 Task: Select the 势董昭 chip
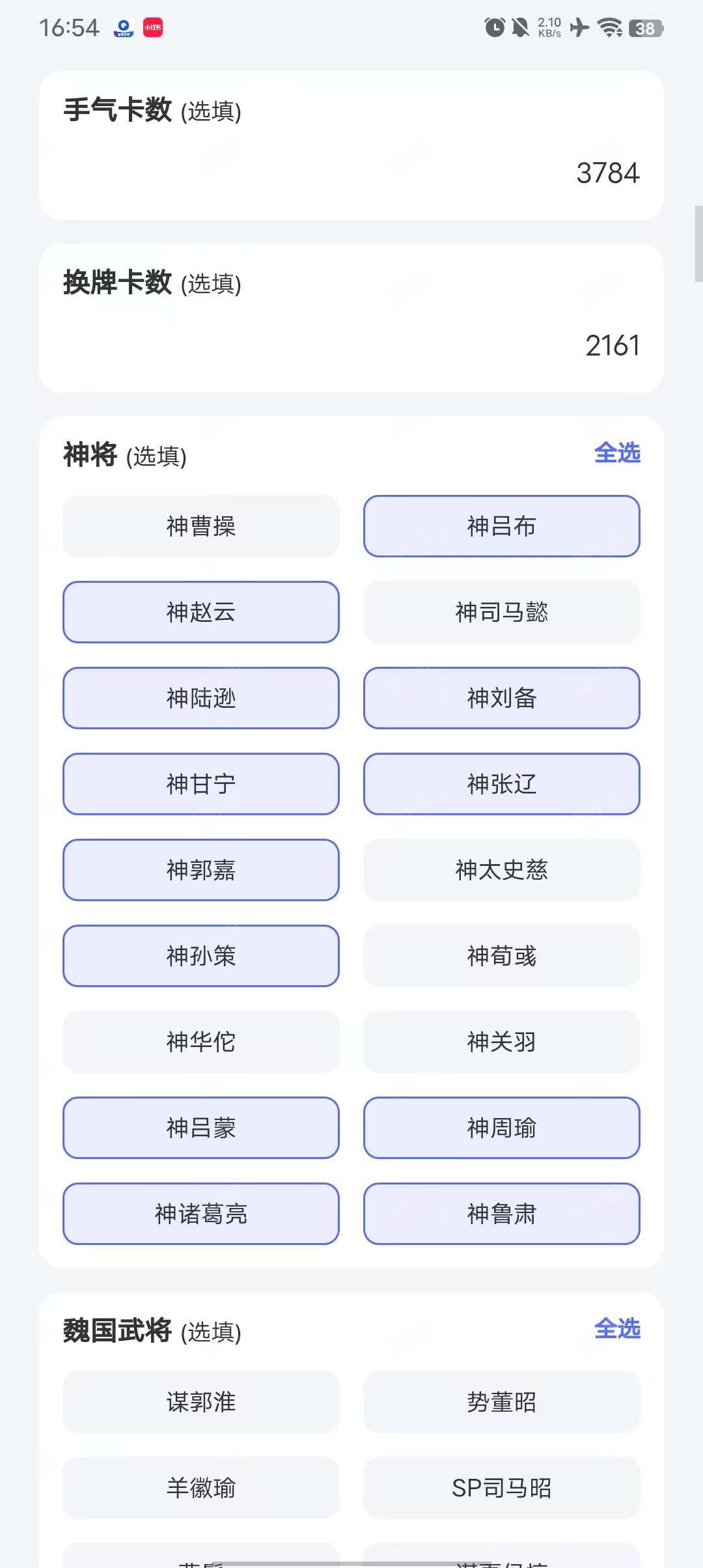tap(502, 1402)
